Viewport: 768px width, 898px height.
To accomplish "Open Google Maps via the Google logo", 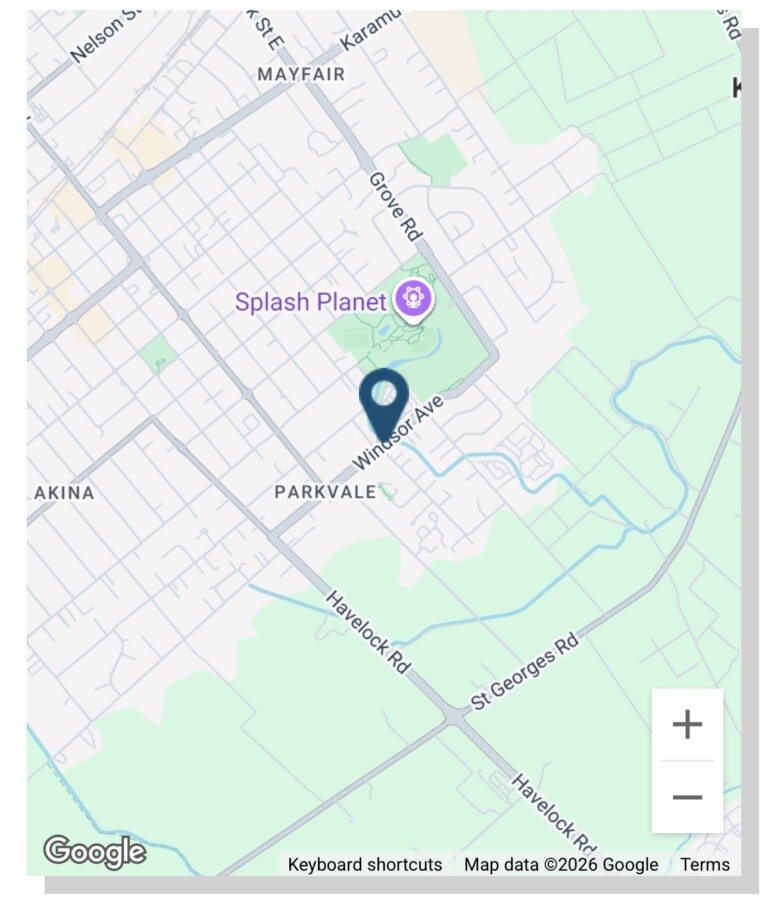I will pos(95,852).
